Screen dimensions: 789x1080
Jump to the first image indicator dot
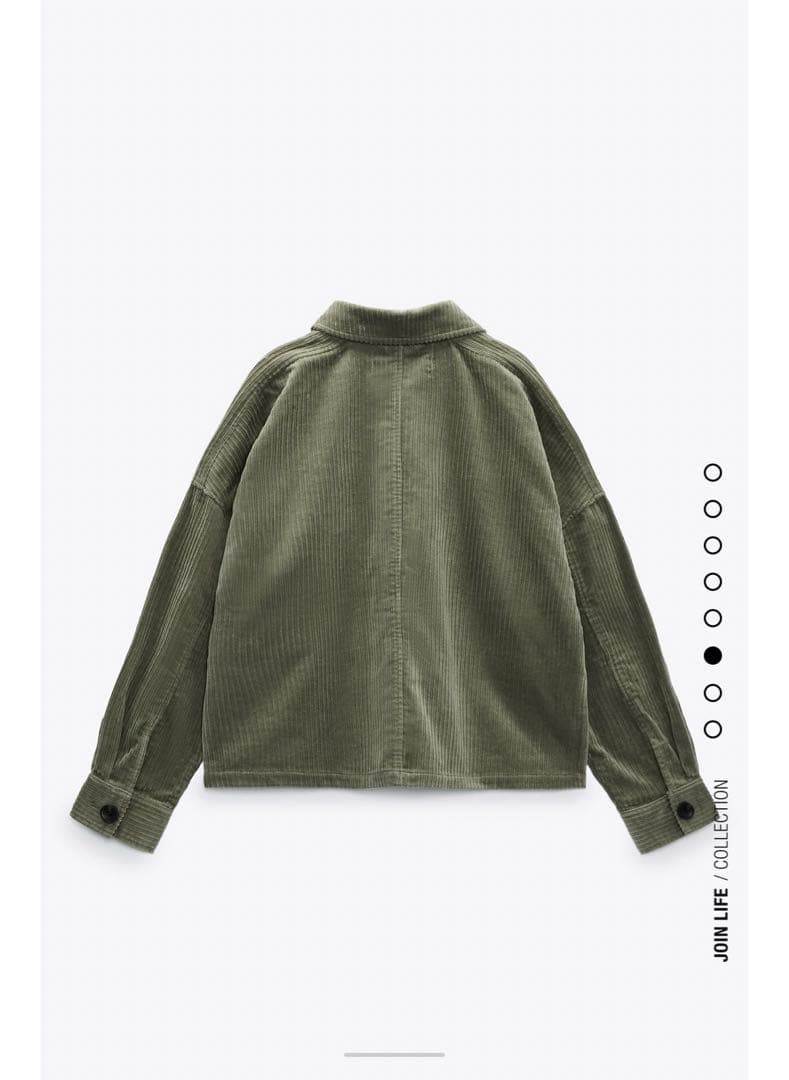point(712,472)
